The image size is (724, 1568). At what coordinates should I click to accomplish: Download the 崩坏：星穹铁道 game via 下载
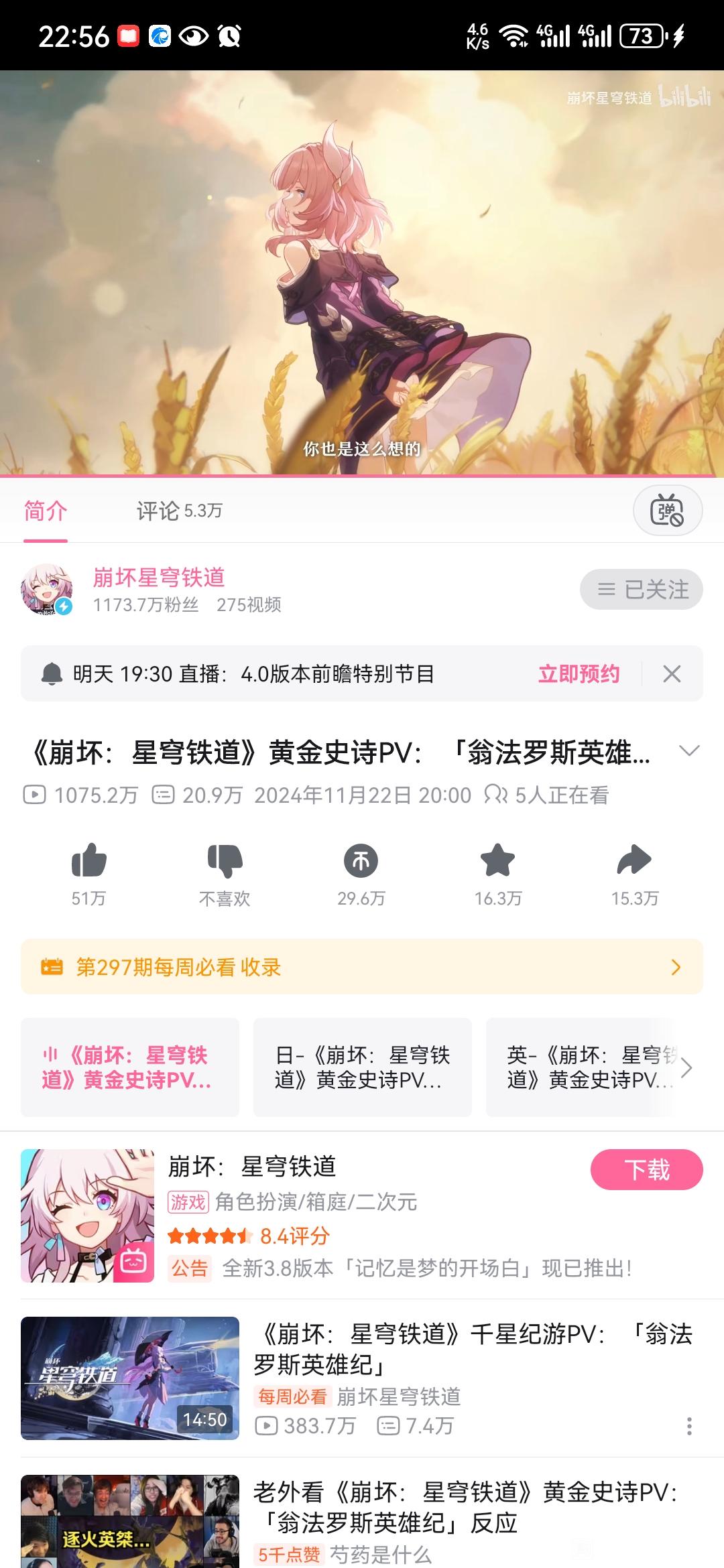(x=646, y=1170)
